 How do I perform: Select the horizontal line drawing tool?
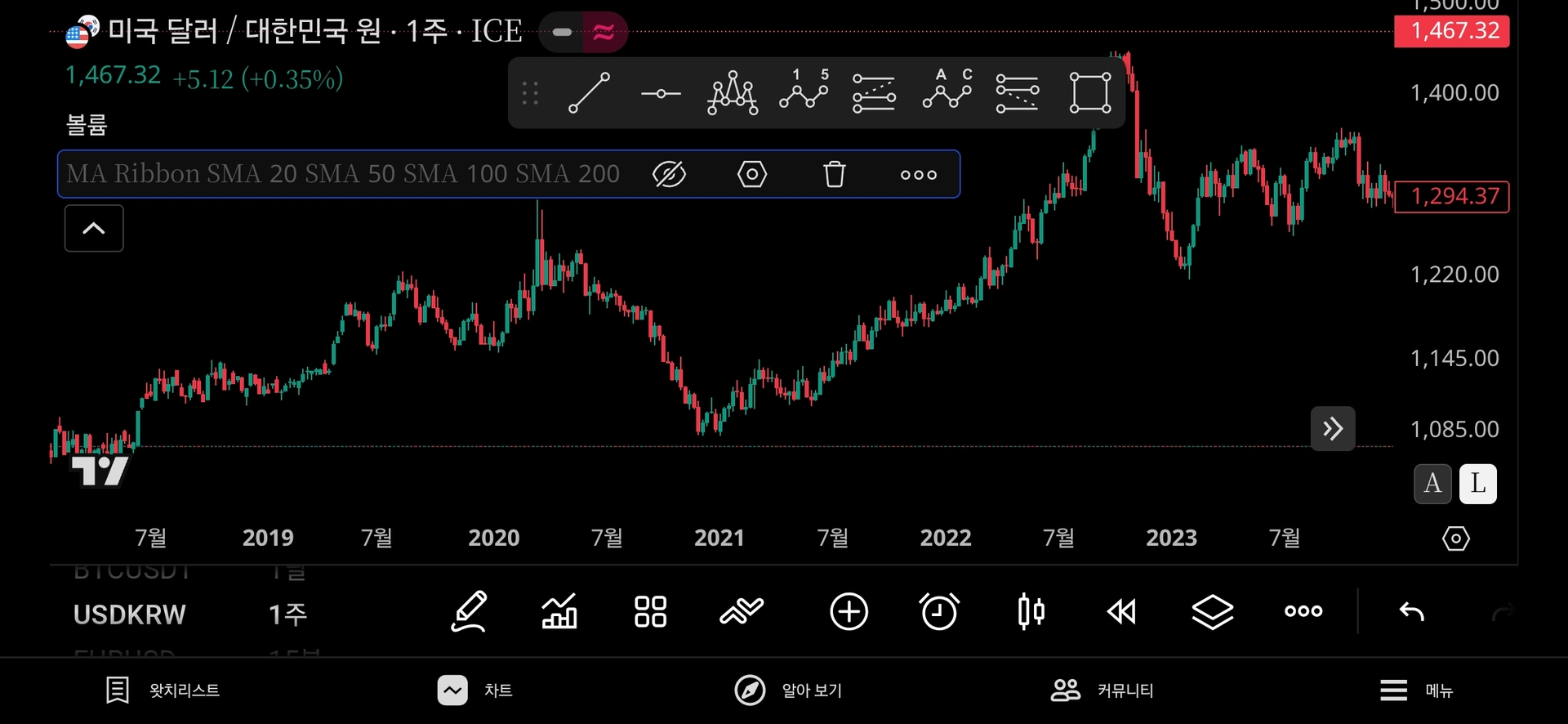pos(661,93)
